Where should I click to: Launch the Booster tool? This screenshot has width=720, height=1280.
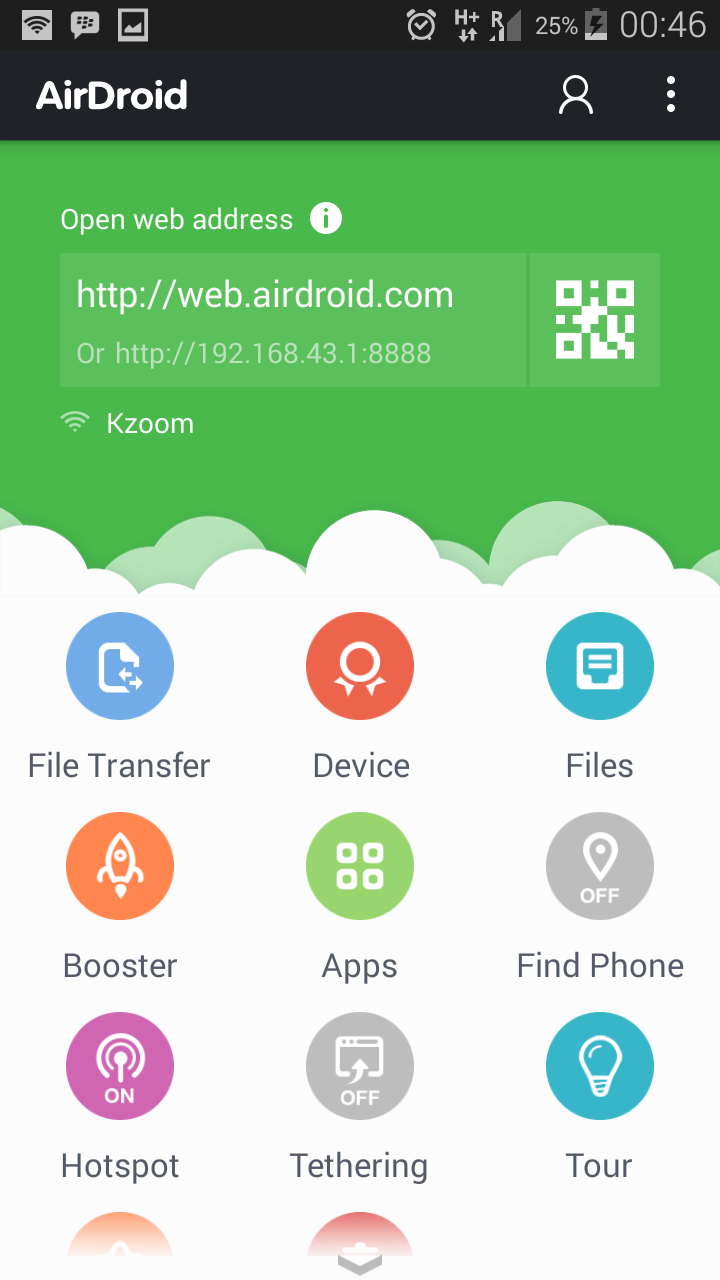[120, 866]
